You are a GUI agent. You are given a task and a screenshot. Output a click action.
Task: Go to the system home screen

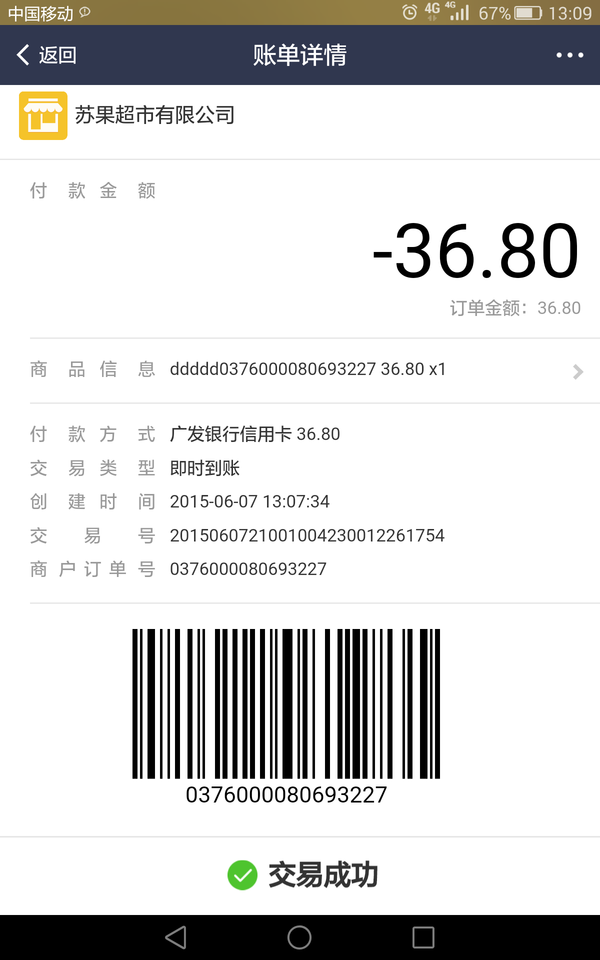coord(299,937)
